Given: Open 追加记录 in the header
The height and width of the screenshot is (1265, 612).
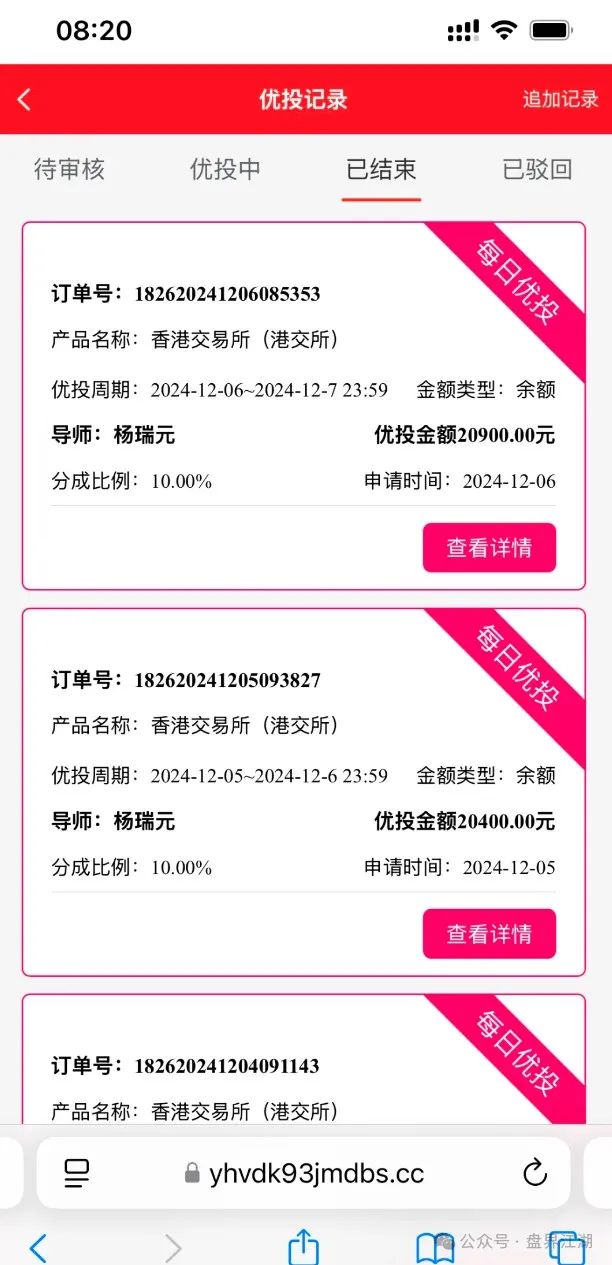Looking at the screenshot, I should tap(560, 99).
